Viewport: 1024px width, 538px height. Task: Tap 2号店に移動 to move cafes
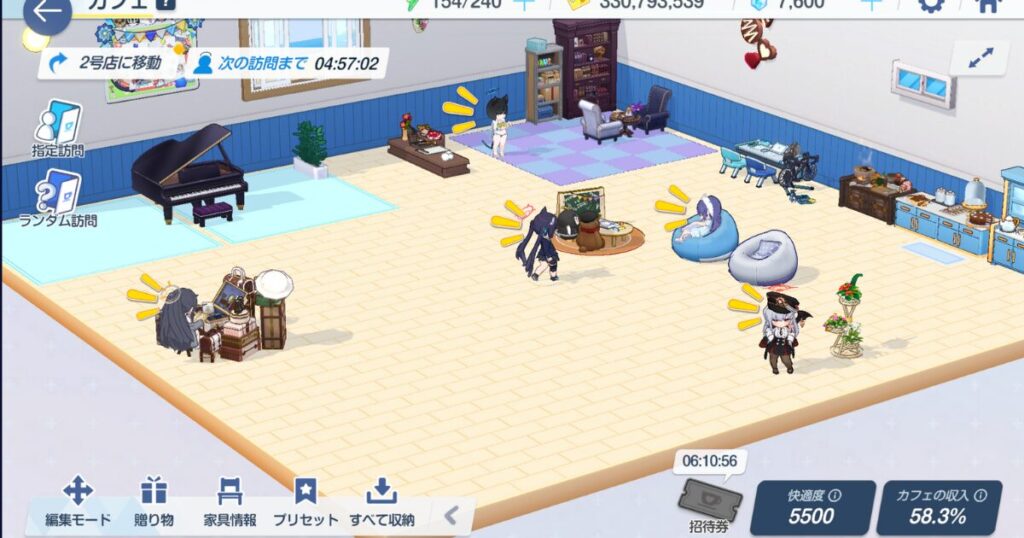pos(112,63)
